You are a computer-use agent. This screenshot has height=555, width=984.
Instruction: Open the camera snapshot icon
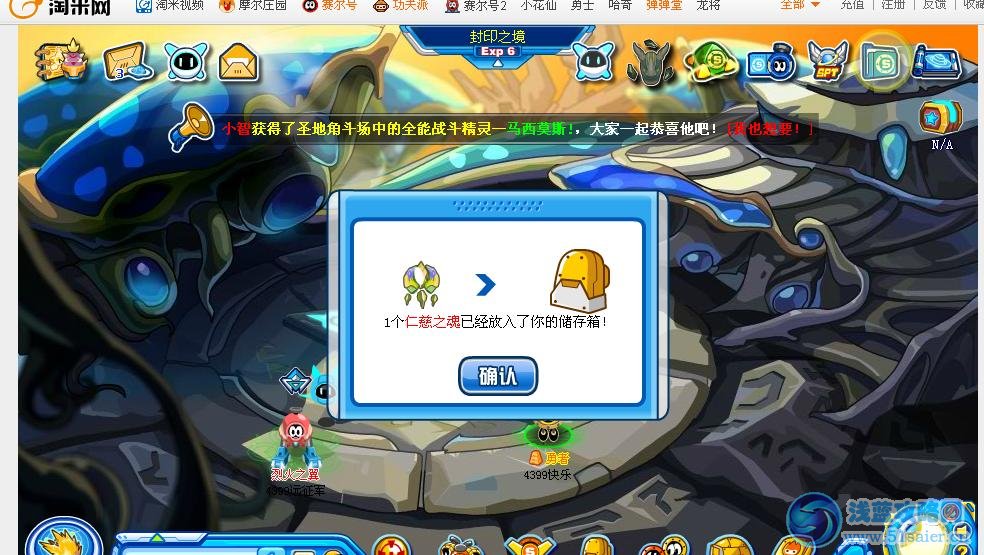click(771, 63)
